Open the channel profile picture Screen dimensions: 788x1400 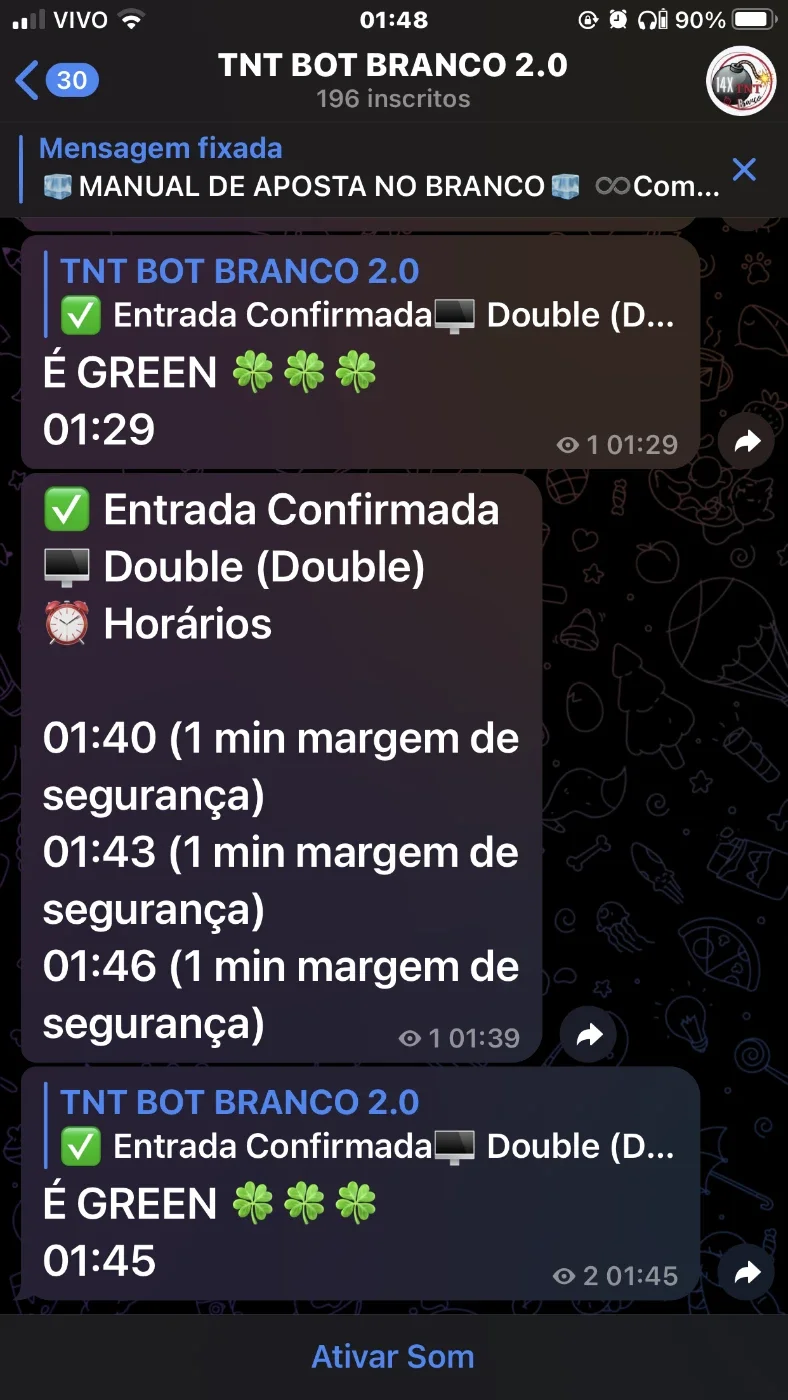tap(741, 81)
